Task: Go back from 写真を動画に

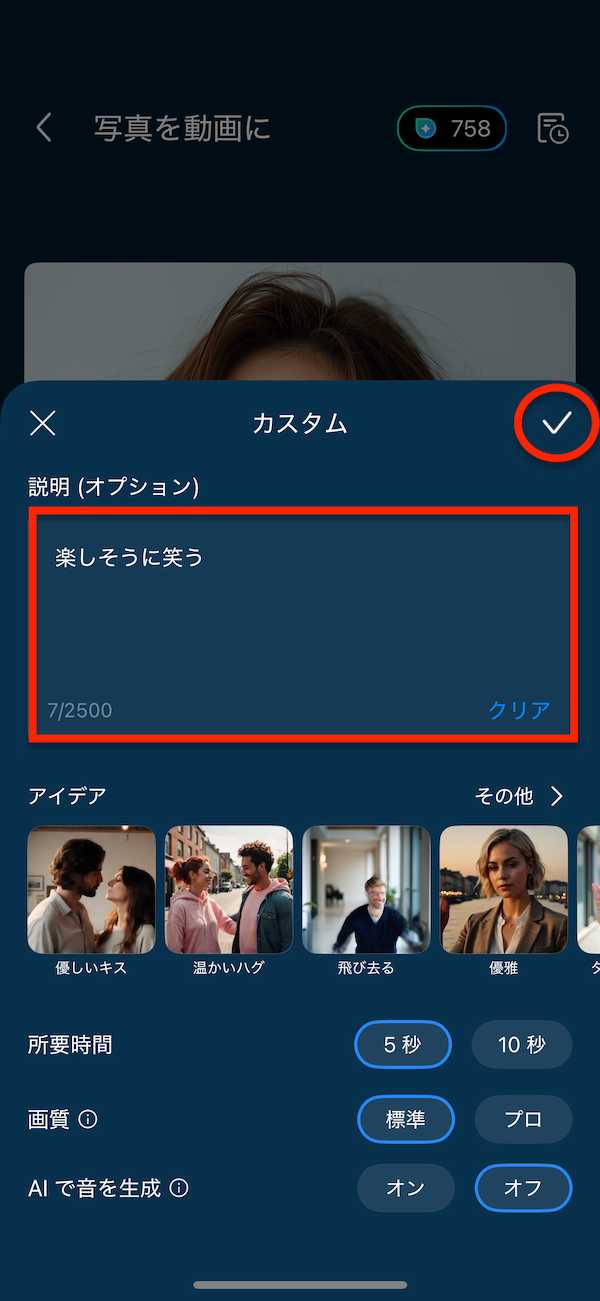Action: pyautogui.click(x=43, y=128)
